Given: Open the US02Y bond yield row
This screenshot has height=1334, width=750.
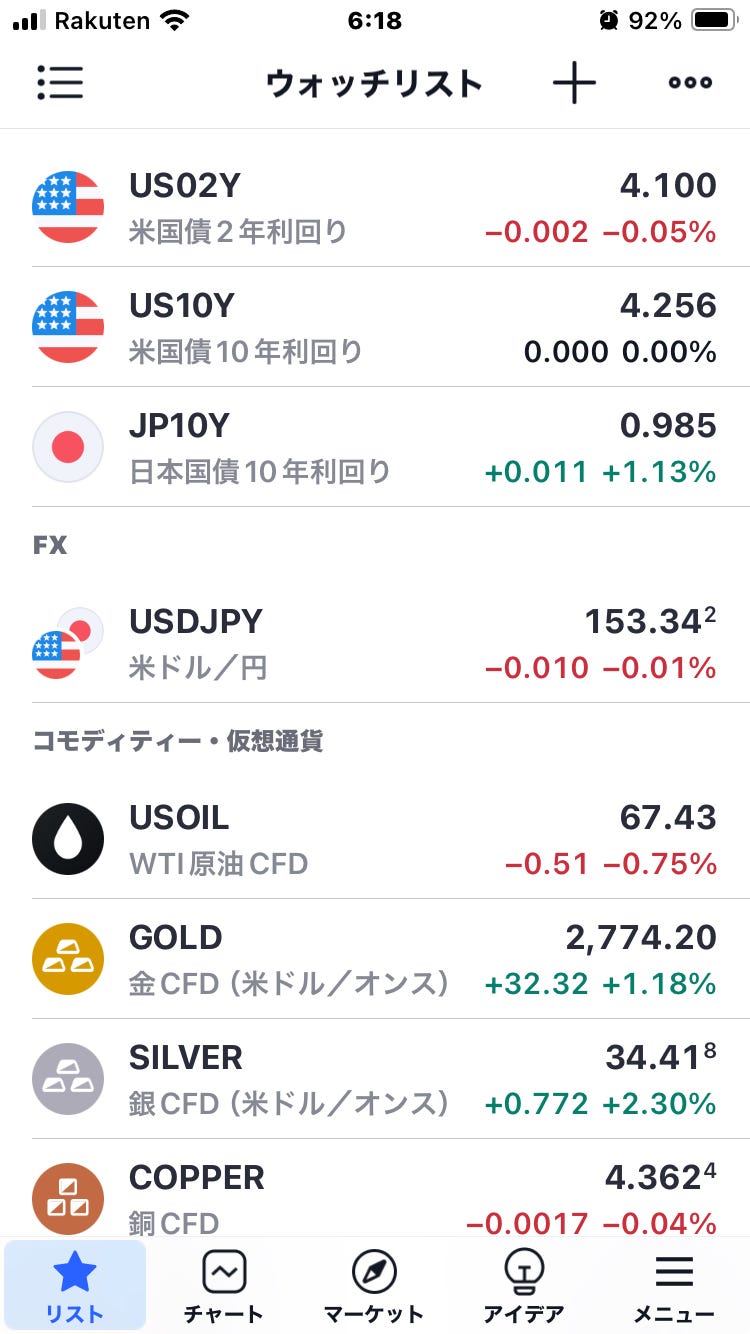Looking at the screenshot, I should coord(375,207).
